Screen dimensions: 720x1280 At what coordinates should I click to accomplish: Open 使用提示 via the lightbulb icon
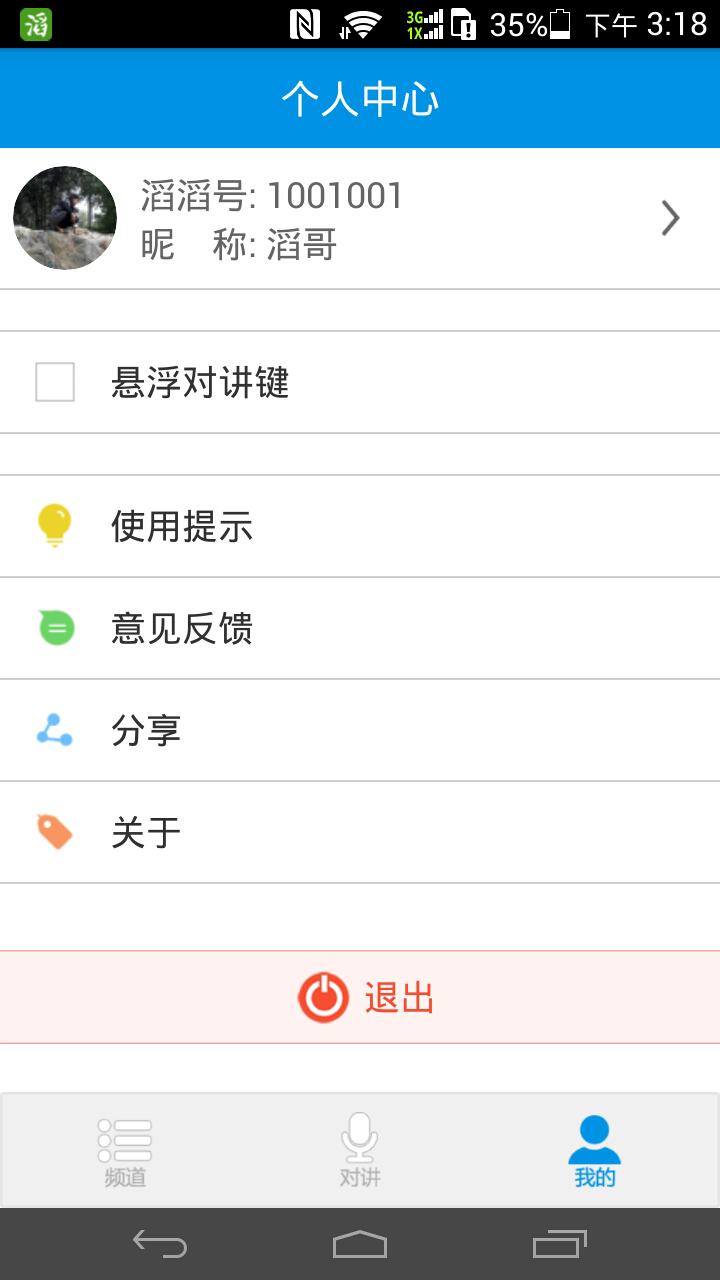(x=55, y=525)
